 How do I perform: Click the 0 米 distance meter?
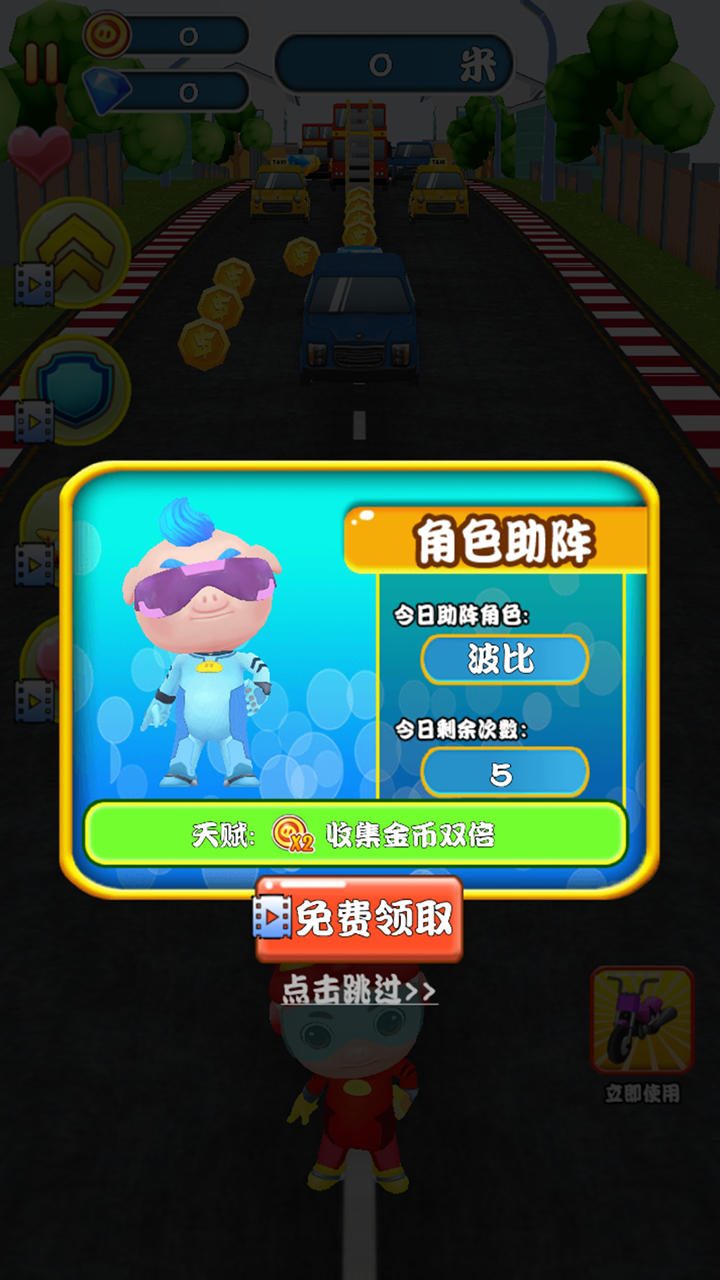point(400,60)
